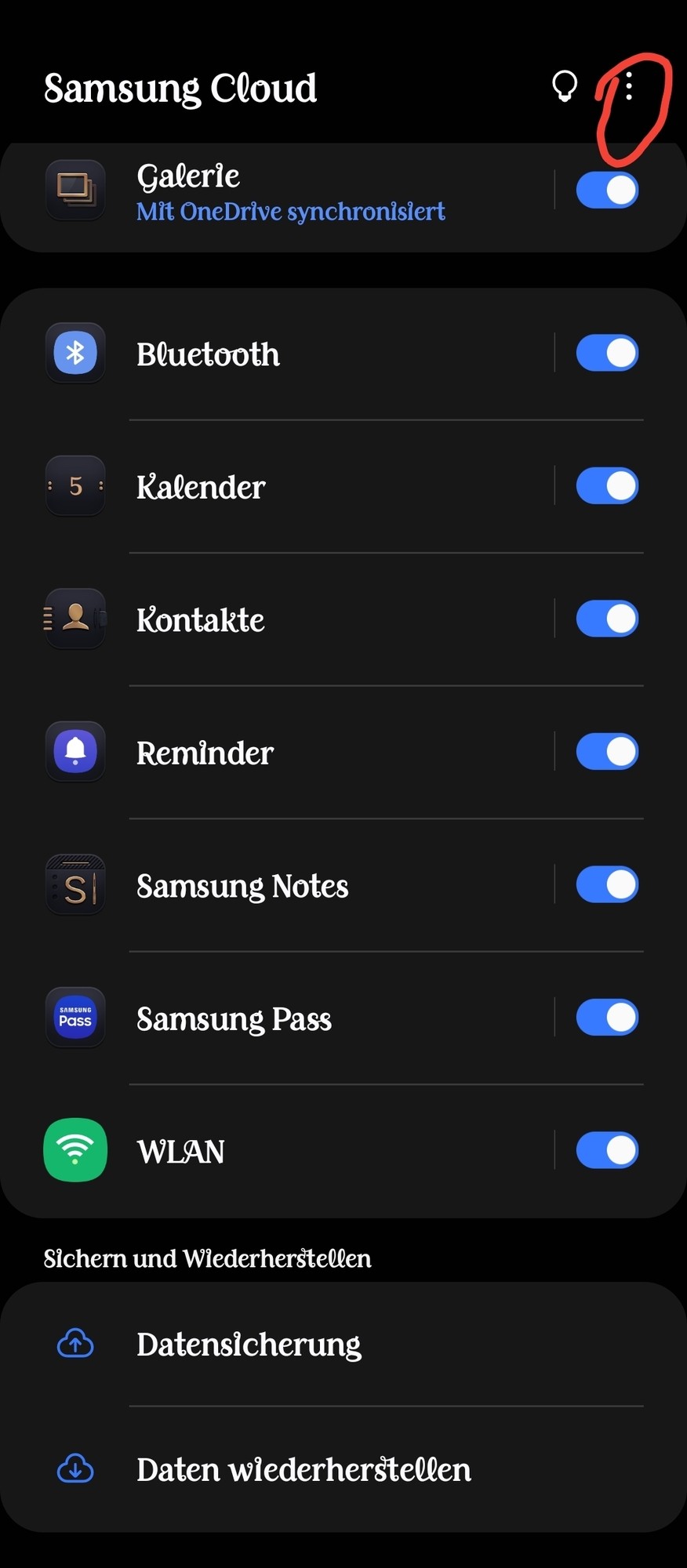The width and height of the screenshot is (687, 1568).
Task: Toggle Kalender sync off
Action: click(607, 486)
